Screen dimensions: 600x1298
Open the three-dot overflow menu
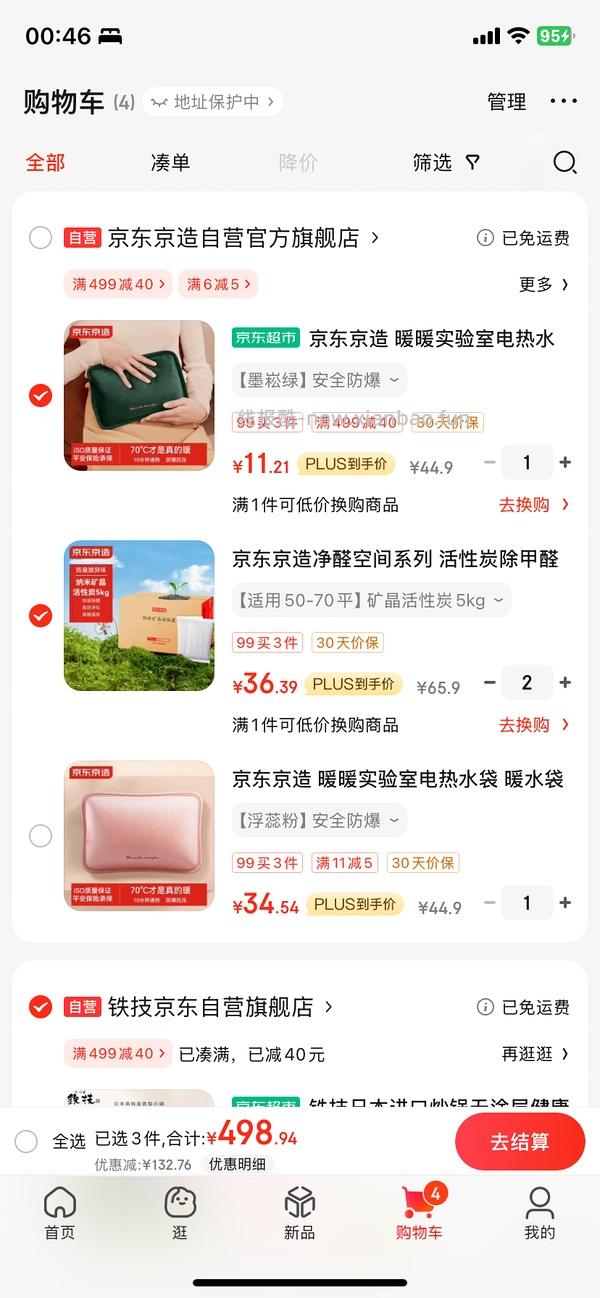pos(564,101)
